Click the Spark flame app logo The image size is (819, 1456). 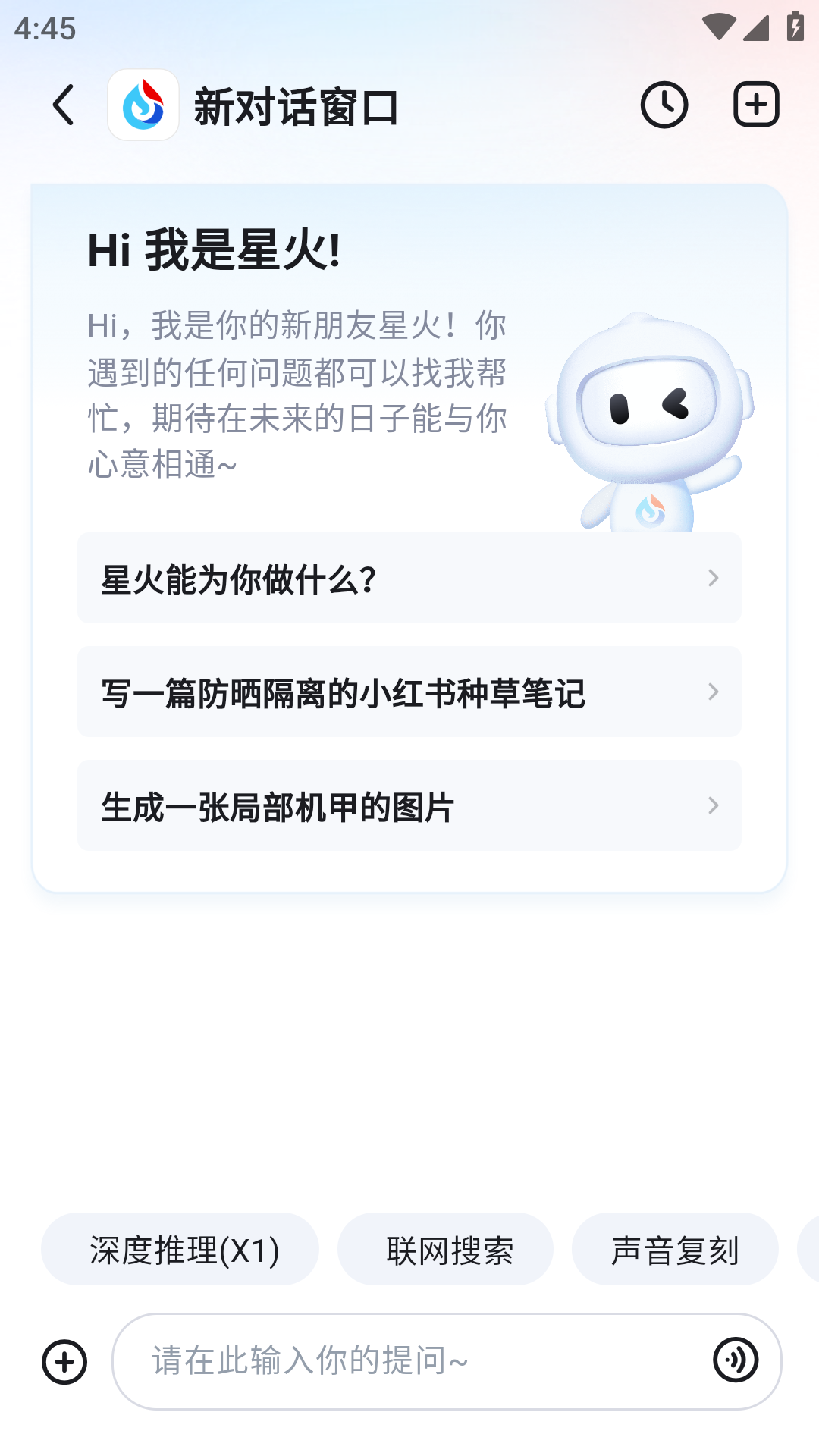point(144,105)
